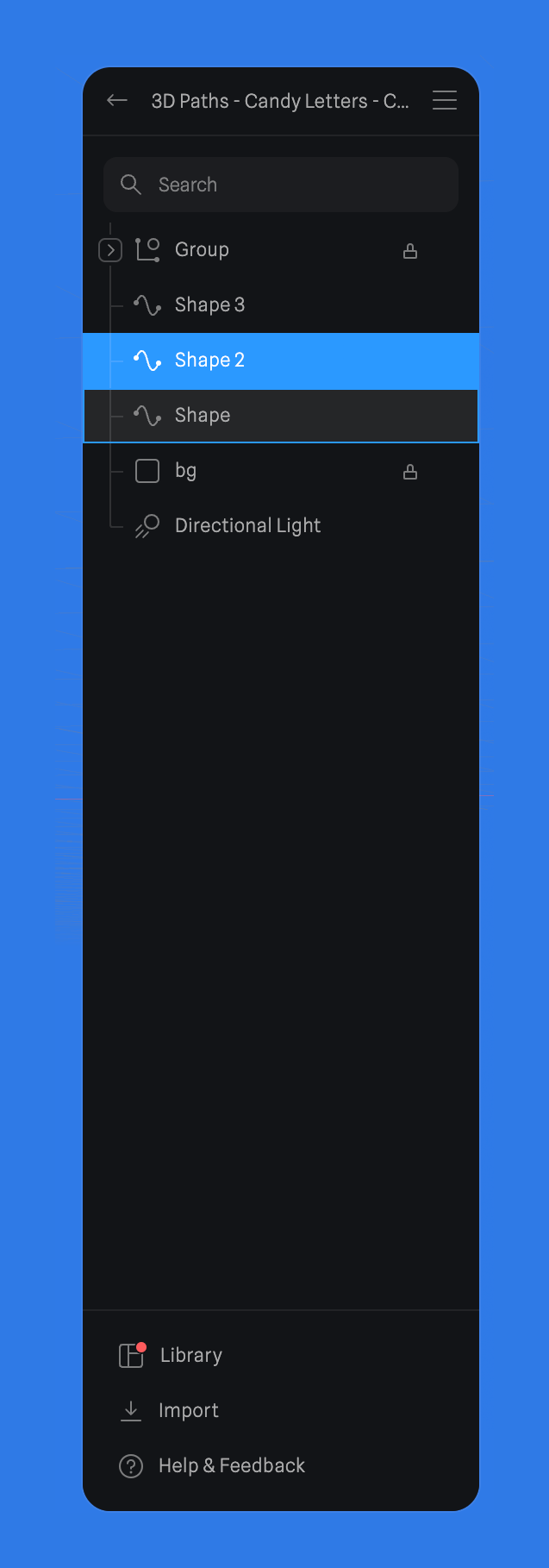Screen dimensions: 549x1568
Task: Select the Shape 2 layer
Action: (x=210, y=361)
